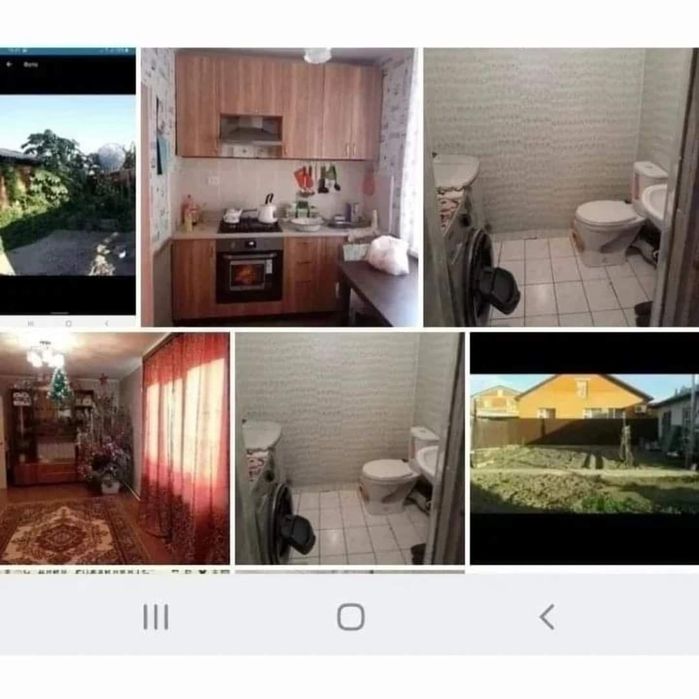View the living room photo with Christmas tree
The width and height of the screenshot is (699, 699).
tap(114, 448)
